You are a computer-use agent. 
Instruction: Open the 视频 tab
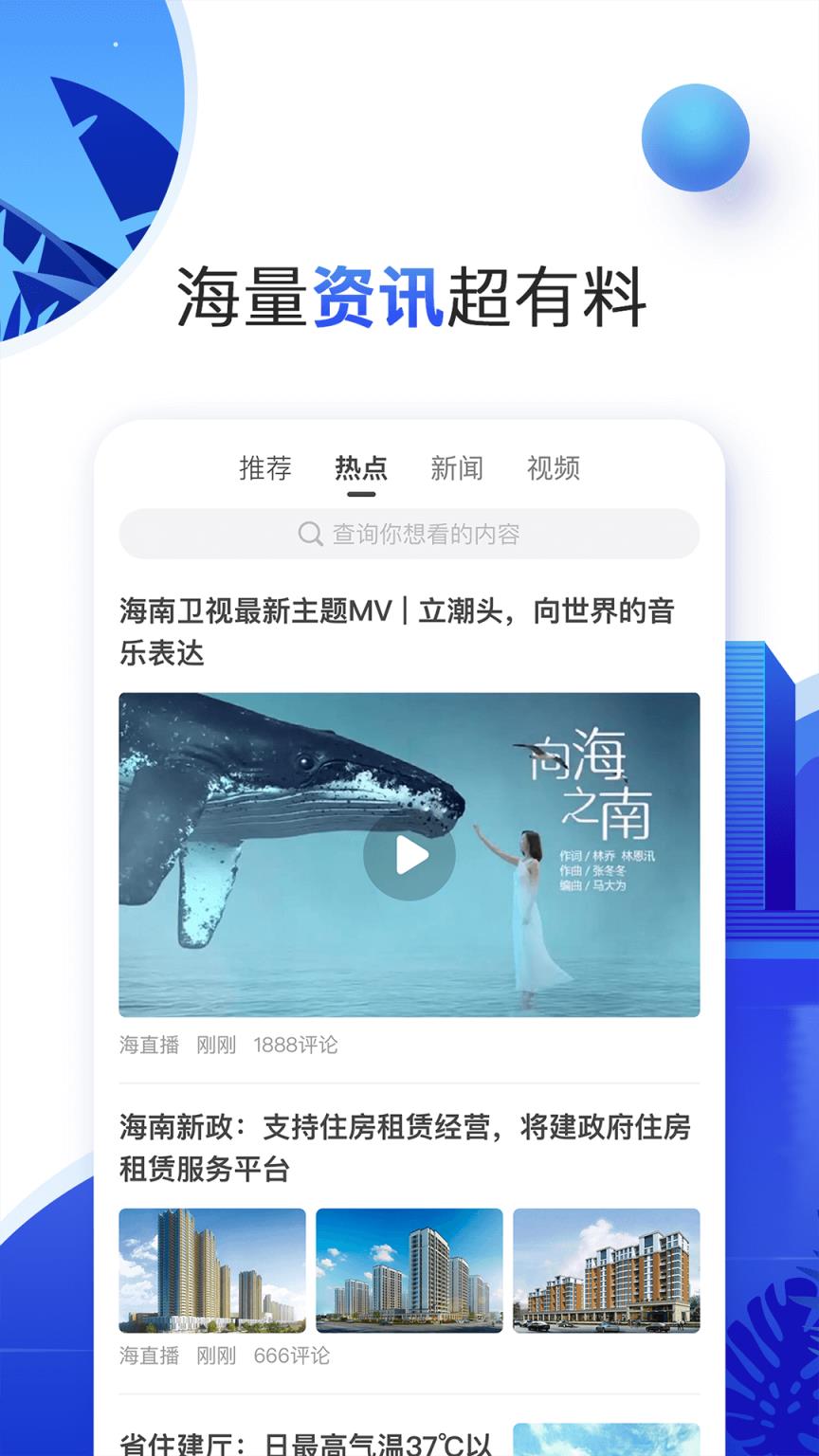click(555, 468)
